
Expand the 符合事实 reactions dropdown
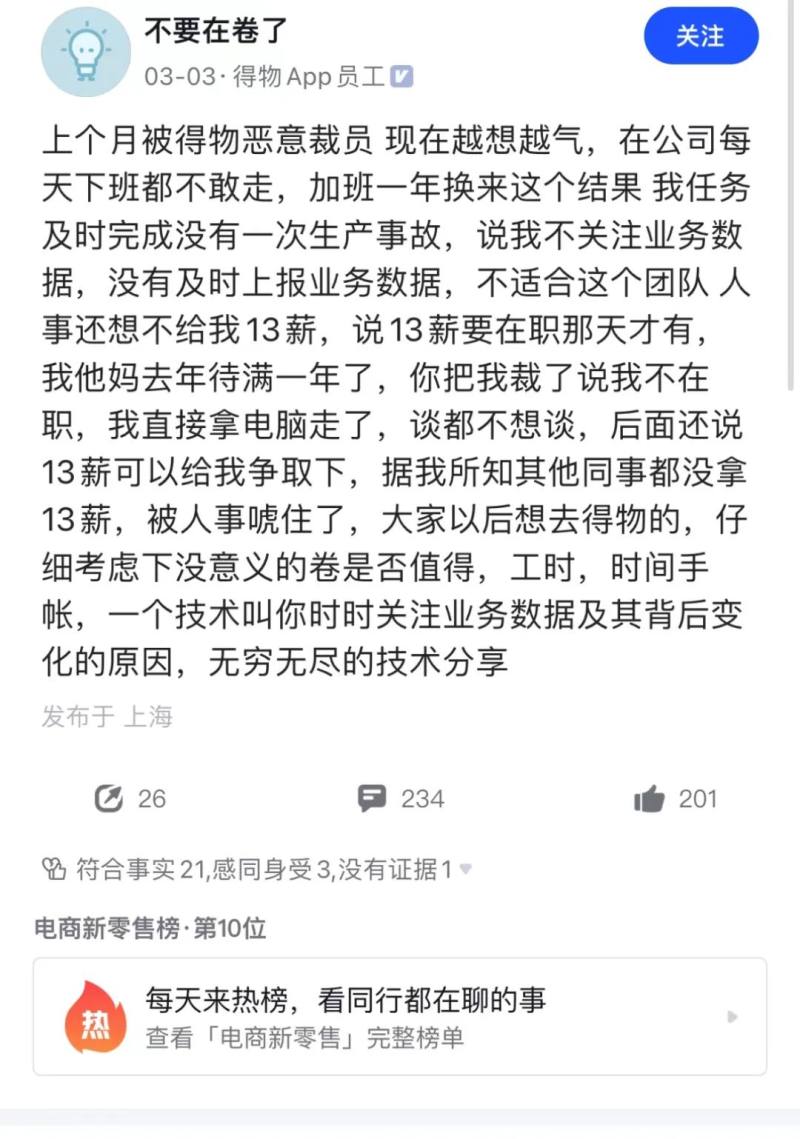tap(465, 869)
